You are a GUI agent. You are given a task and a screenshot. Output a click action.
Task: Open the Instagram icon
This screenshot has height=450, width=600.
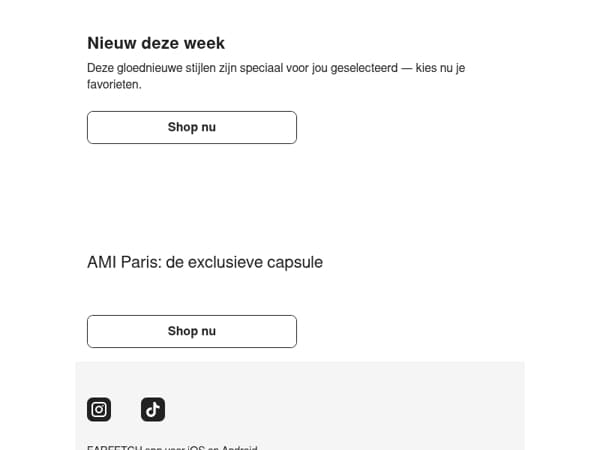99,409
